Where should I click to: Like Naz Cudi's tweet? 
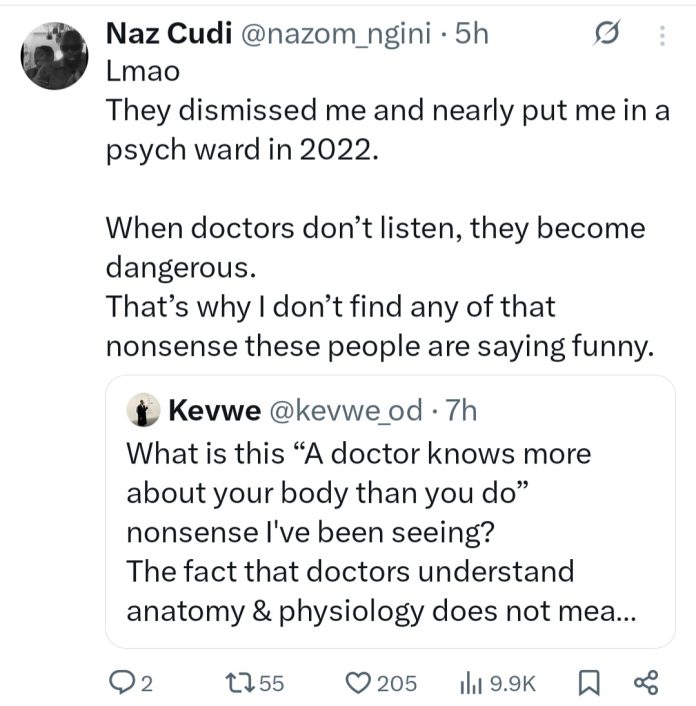(x=359, y=683)
